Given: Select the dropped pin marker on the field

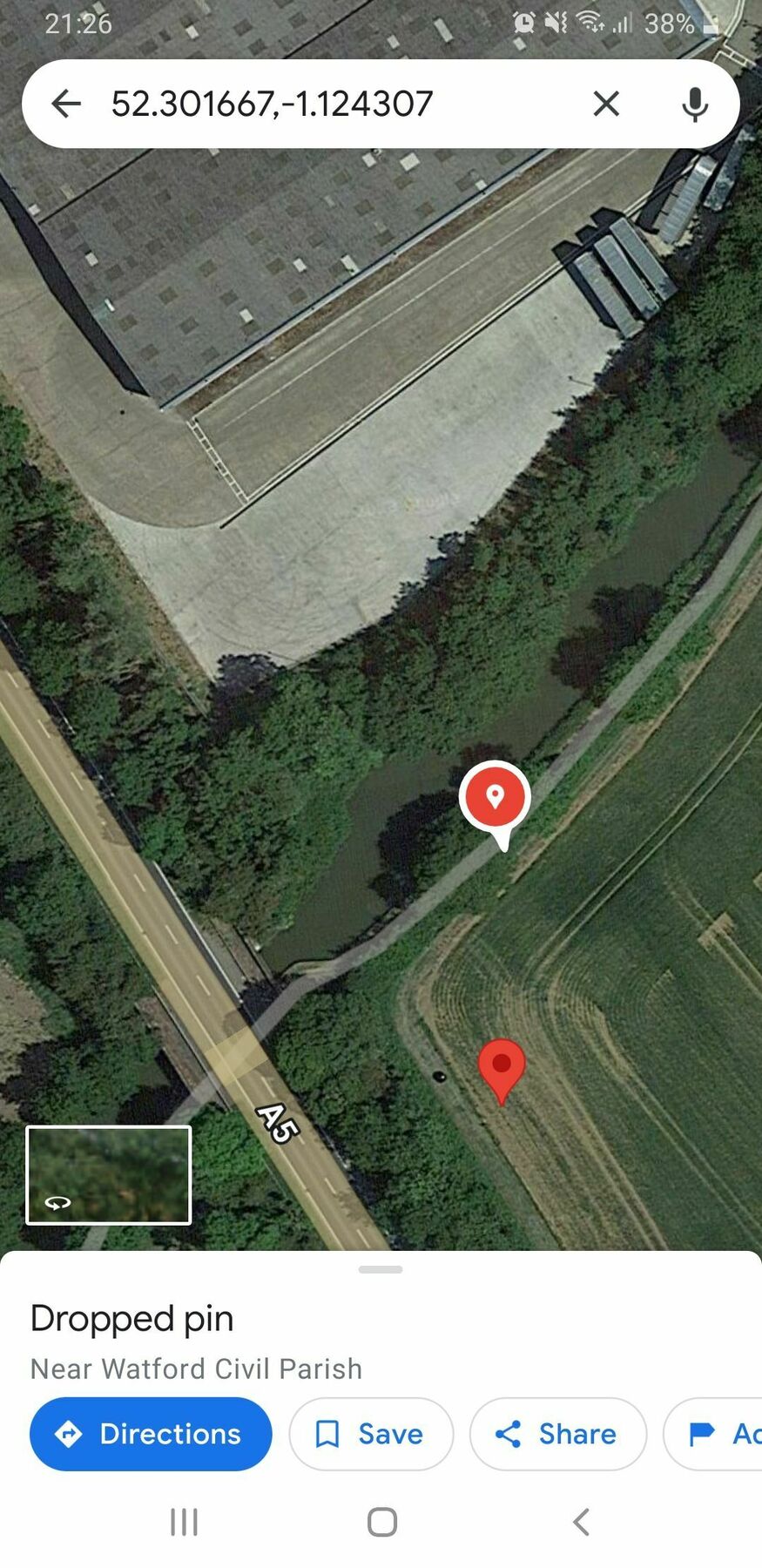Looking at the screenshot, I should [502, 1064].
